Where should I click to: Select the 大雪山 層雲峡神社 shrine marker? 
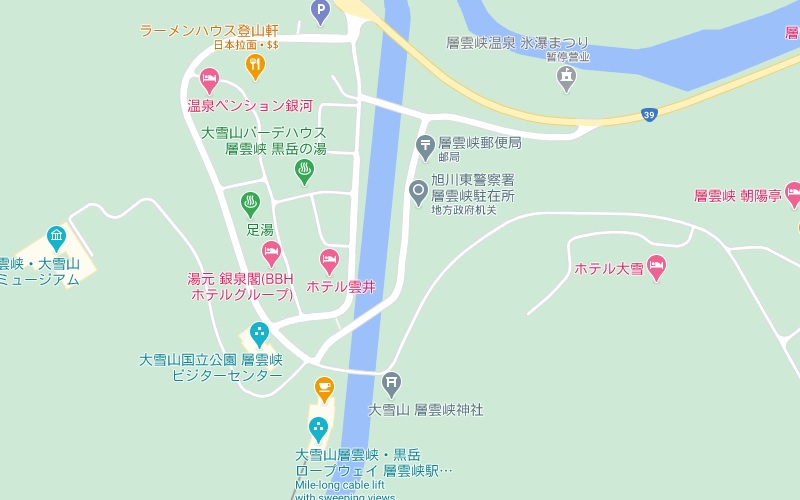(x=391, y=383)
